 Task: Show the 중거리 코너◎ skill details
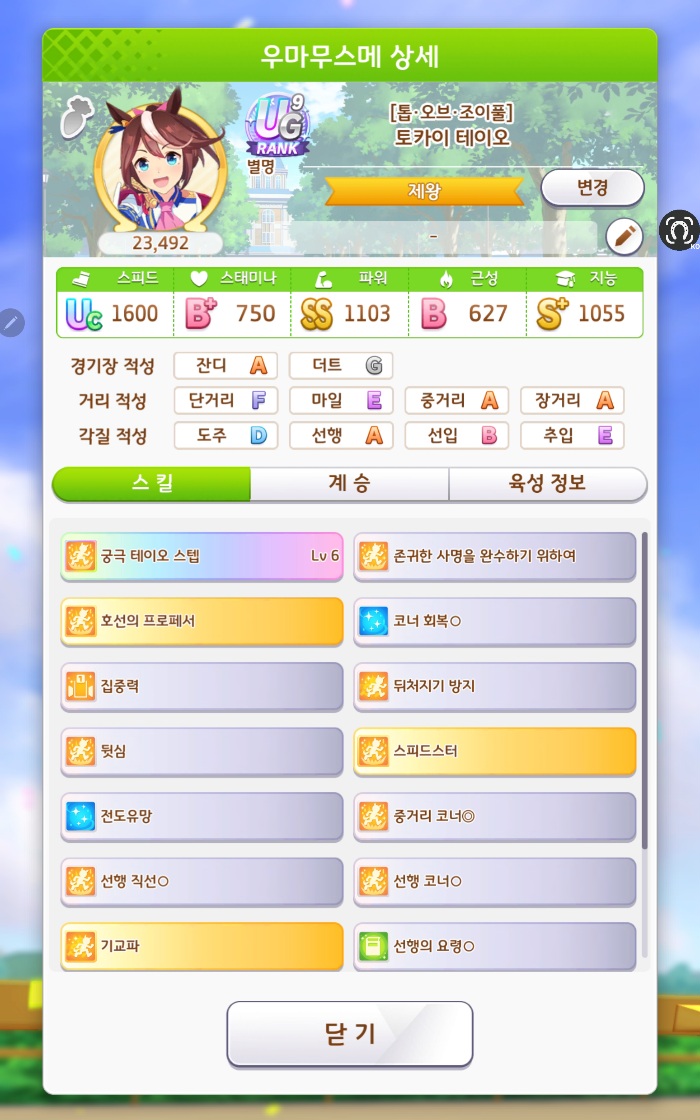[x=494, y=816]
